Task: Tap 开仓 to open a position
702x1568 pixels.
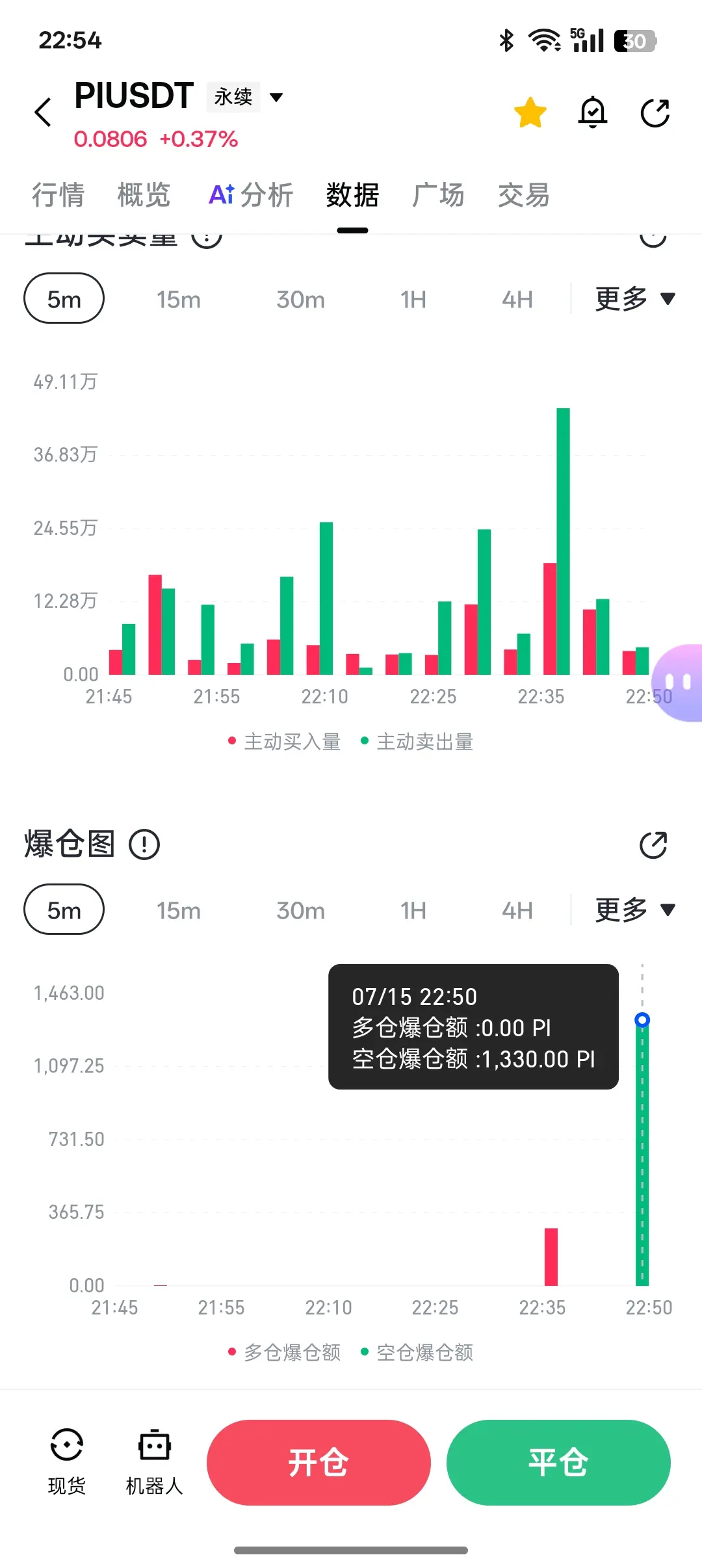Action: (x=318, y=1463)
